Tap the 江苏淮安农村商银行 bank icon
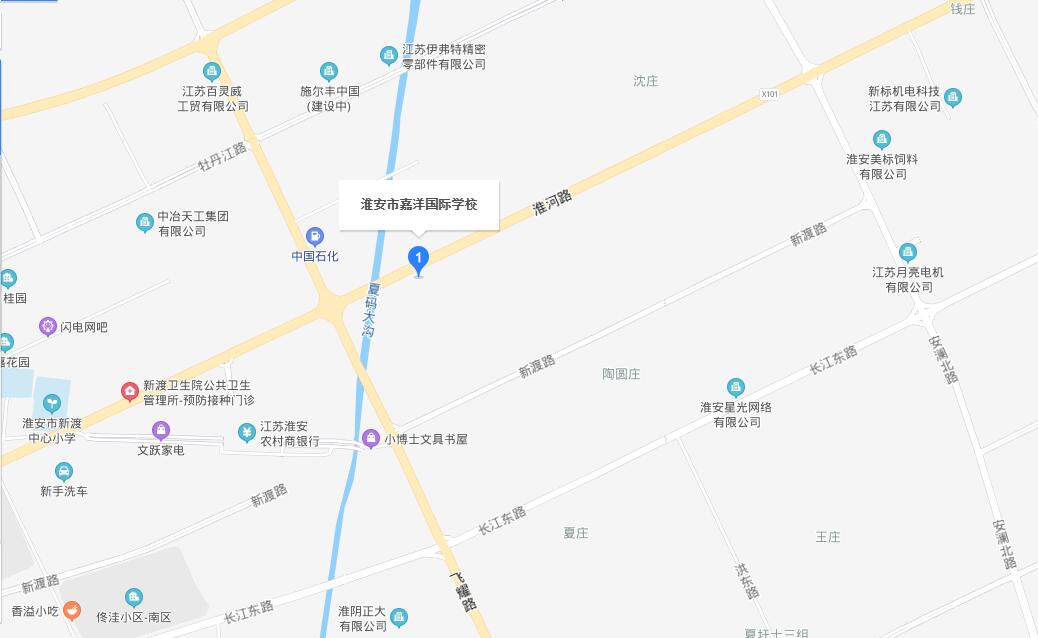This screenshot has width=1038, height=638. (x=246, y=432)
